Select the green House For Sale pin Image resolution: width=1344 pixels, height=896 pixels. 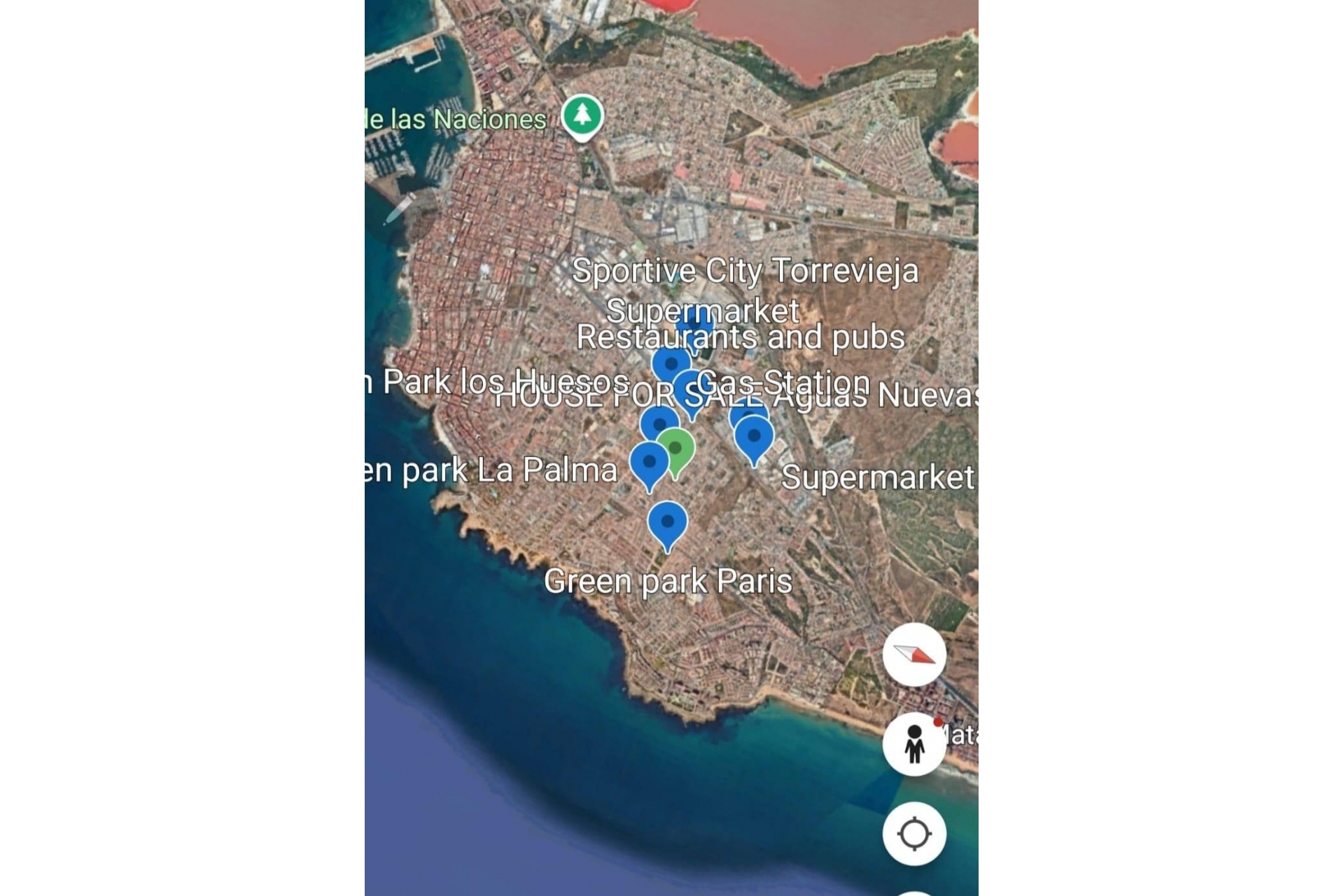pyautogui.click(x=676, y=449)
